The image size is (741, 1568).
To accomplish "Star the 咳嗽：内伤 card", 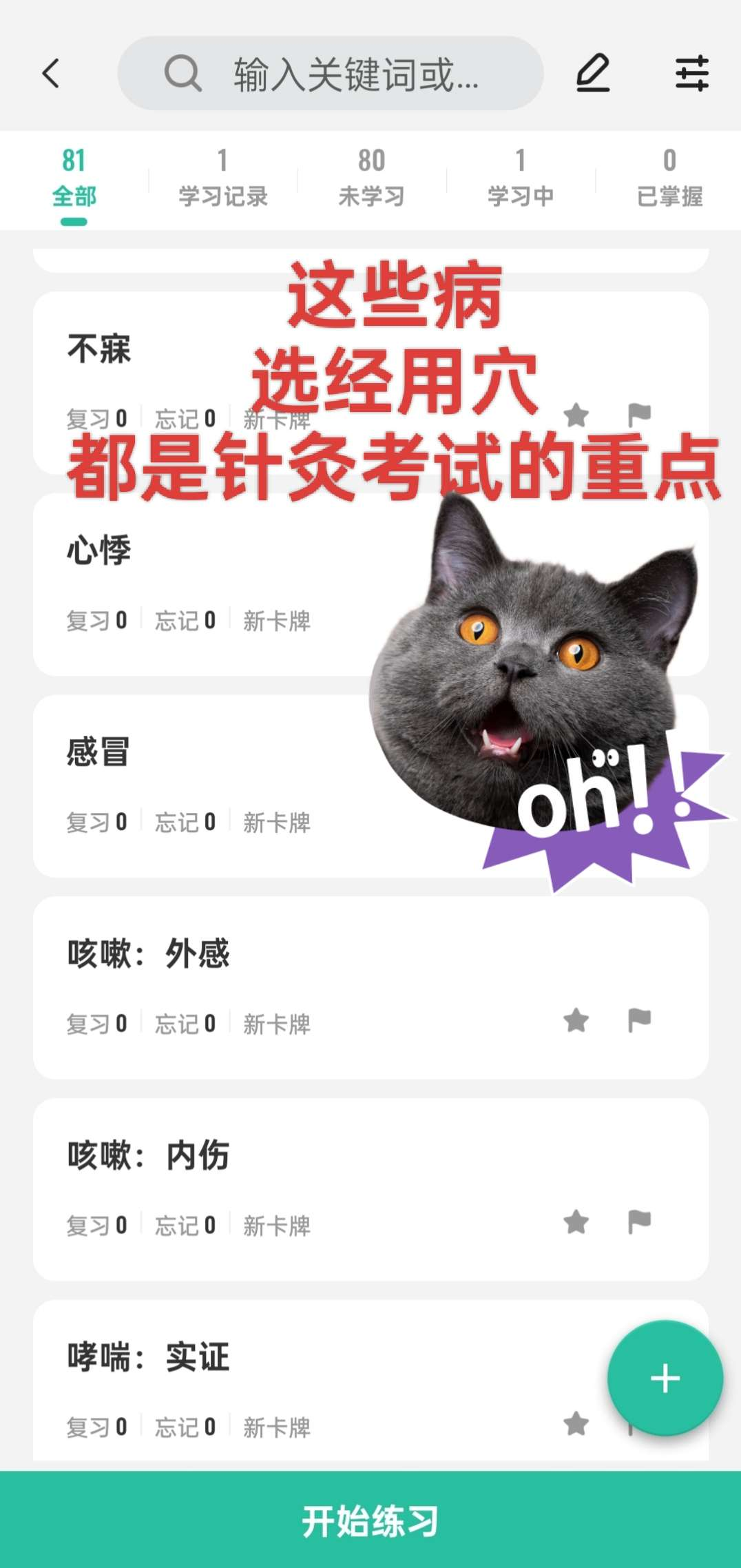I will pyautogui.click(x=576, y=1222).
